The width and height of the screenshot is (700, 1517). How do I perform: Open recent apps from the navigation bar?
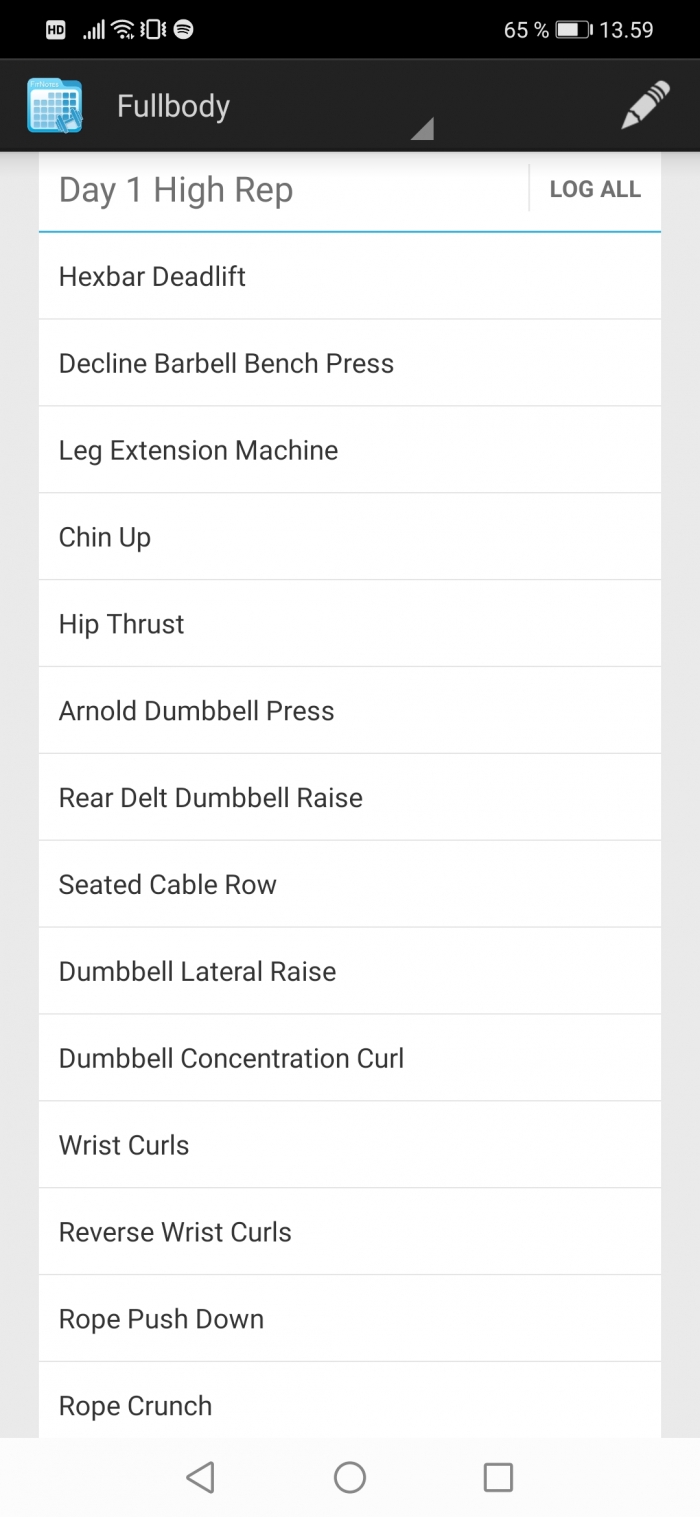tap(498, 1477)
